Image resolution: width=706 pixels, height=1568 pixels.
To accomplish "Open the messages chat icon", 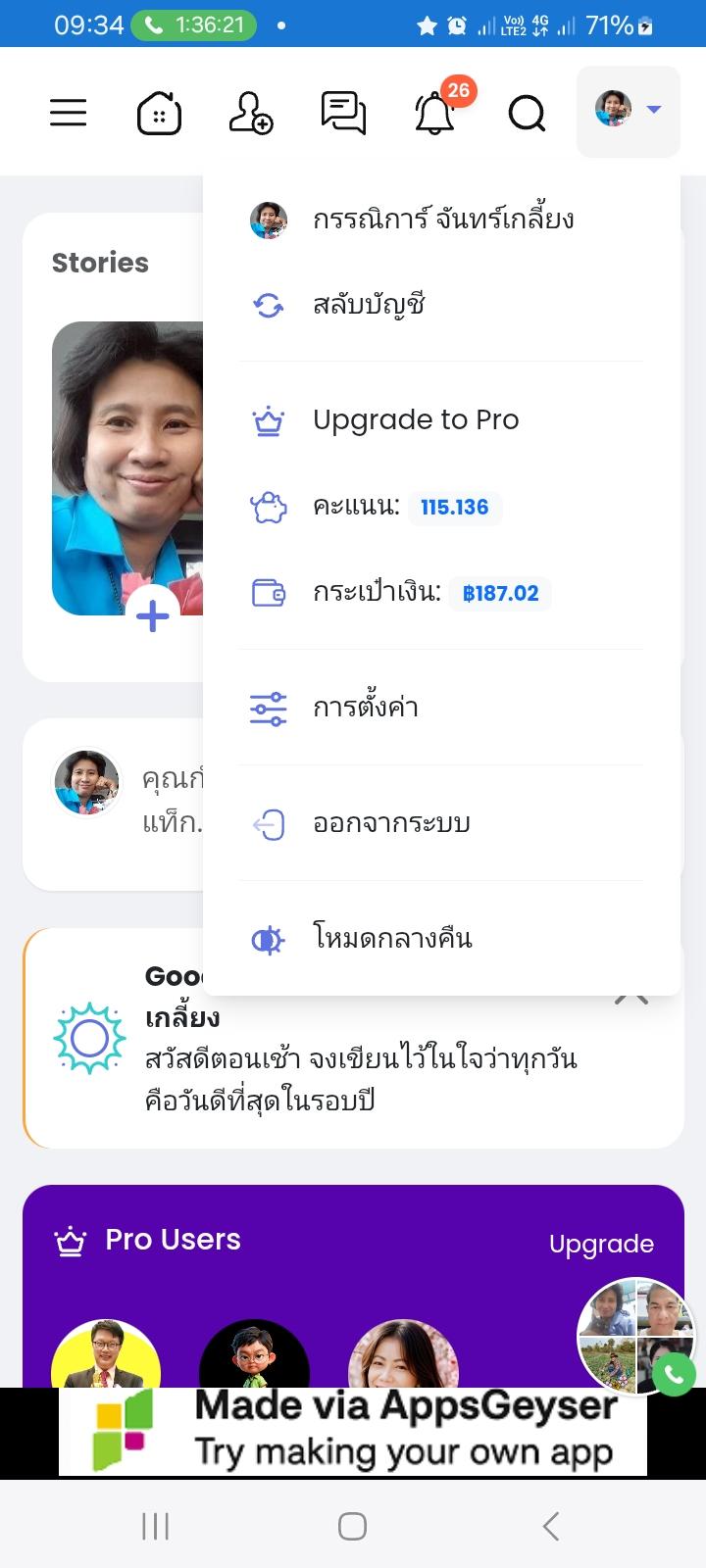I will pos(343,113).
